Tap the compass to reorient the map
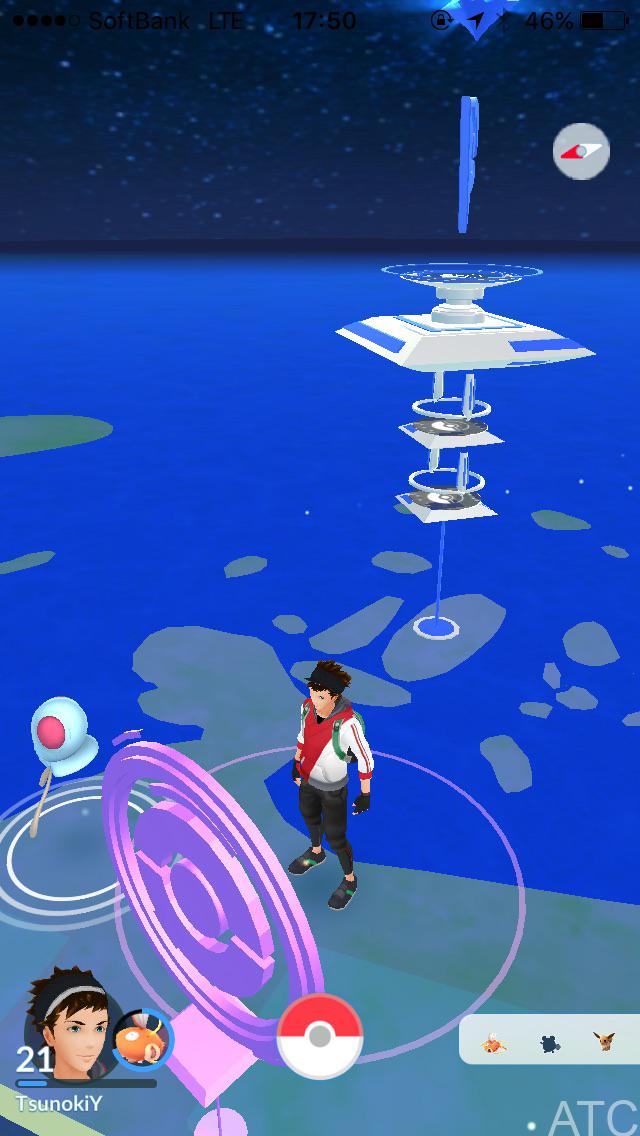 pyautogui.click(x=581, y=151)
